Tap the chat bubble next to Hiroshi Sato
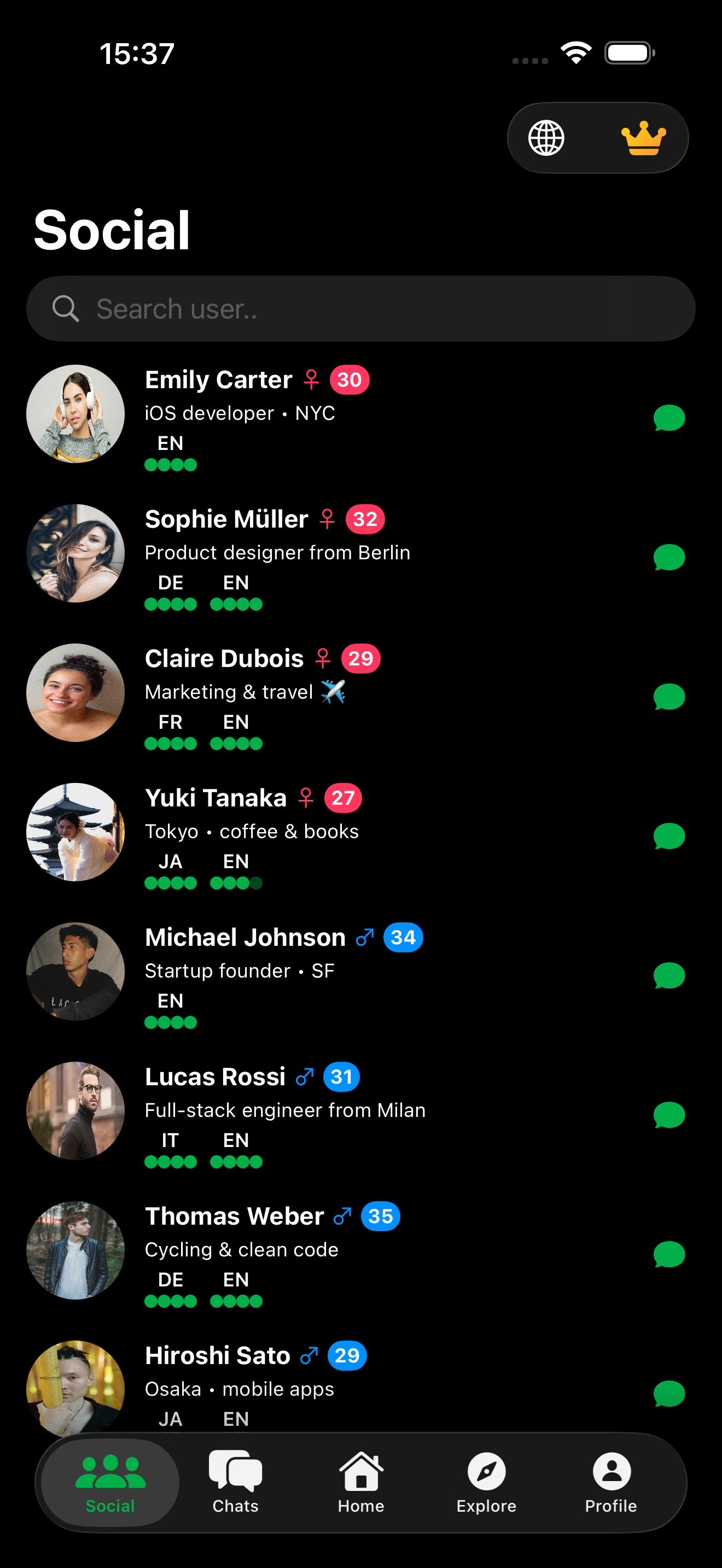Viewport: 722px width, 1568px height. click(x=668, y=1393)
